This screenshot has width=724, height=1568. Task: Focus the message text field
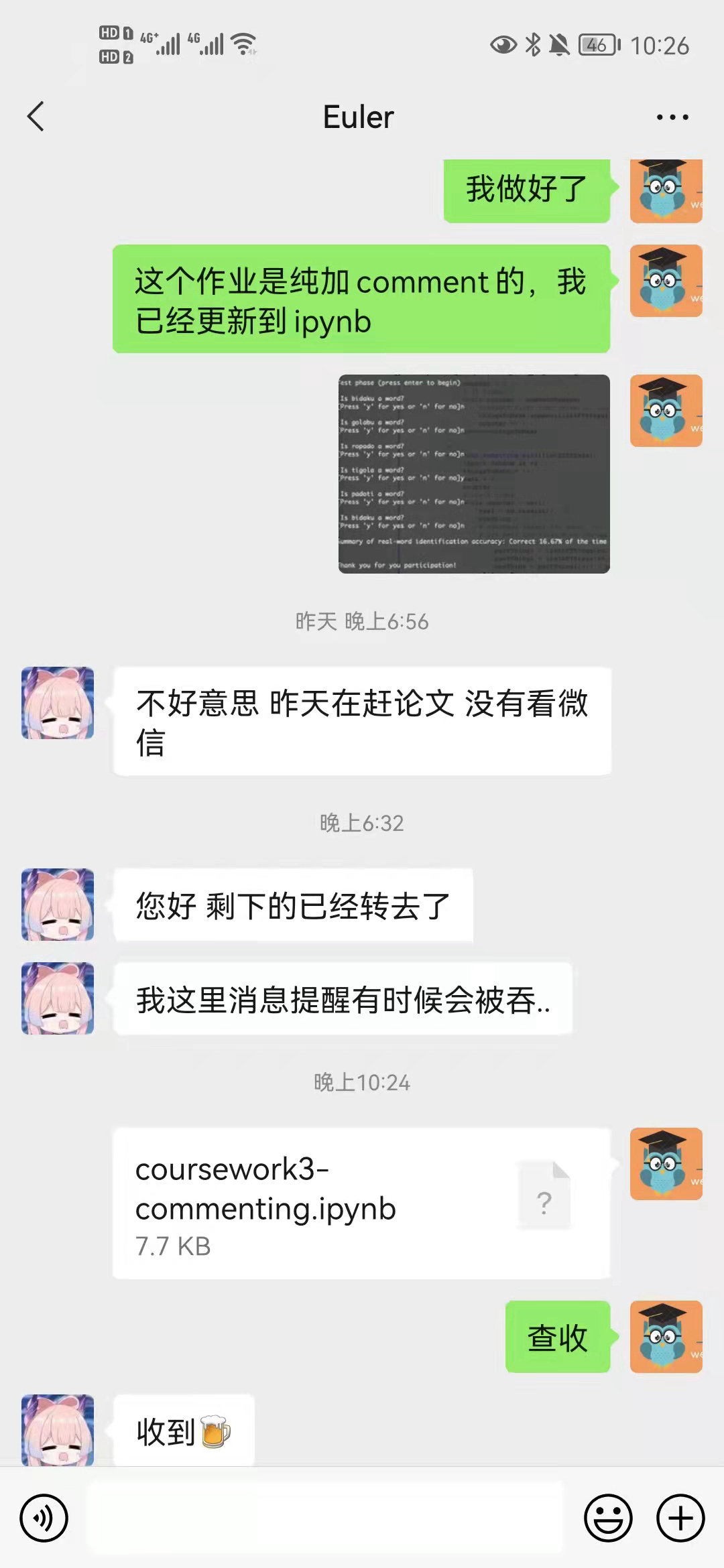click(325, 1518)
